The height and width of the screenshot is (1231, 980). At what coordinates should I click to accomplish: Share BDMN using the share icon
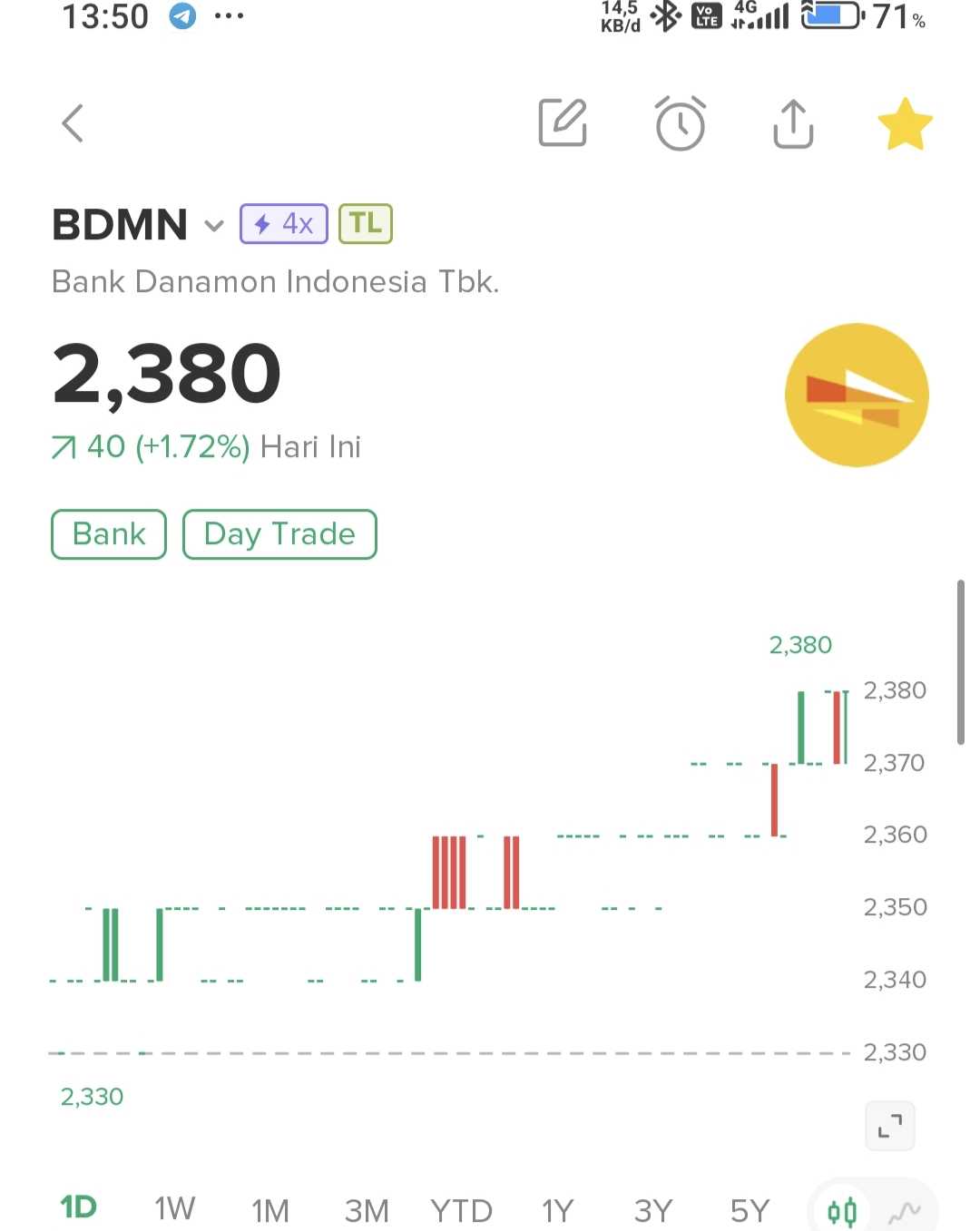click(x=792, y=124)
